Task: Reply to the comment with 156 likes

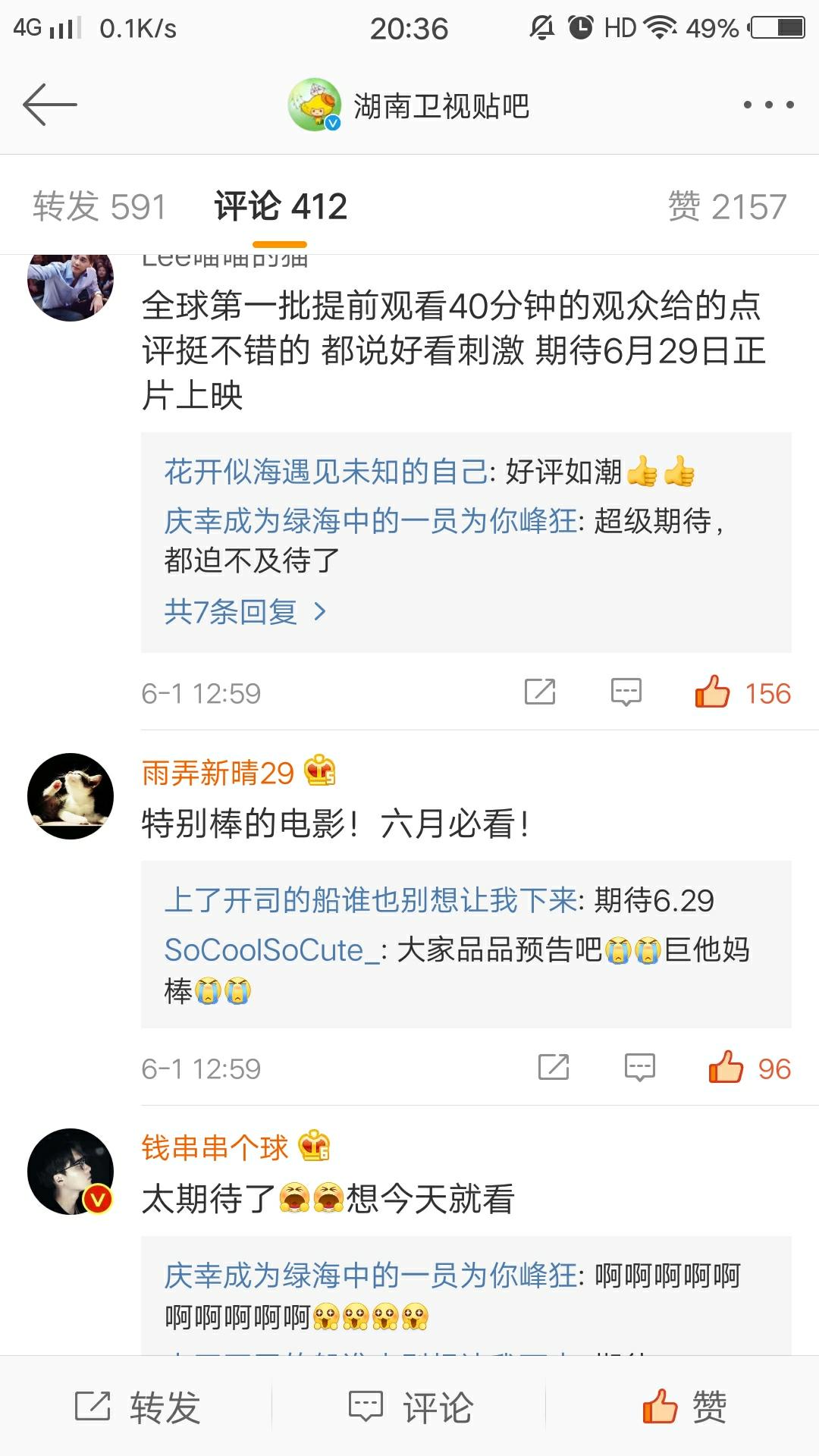Action: pos(626,692)
